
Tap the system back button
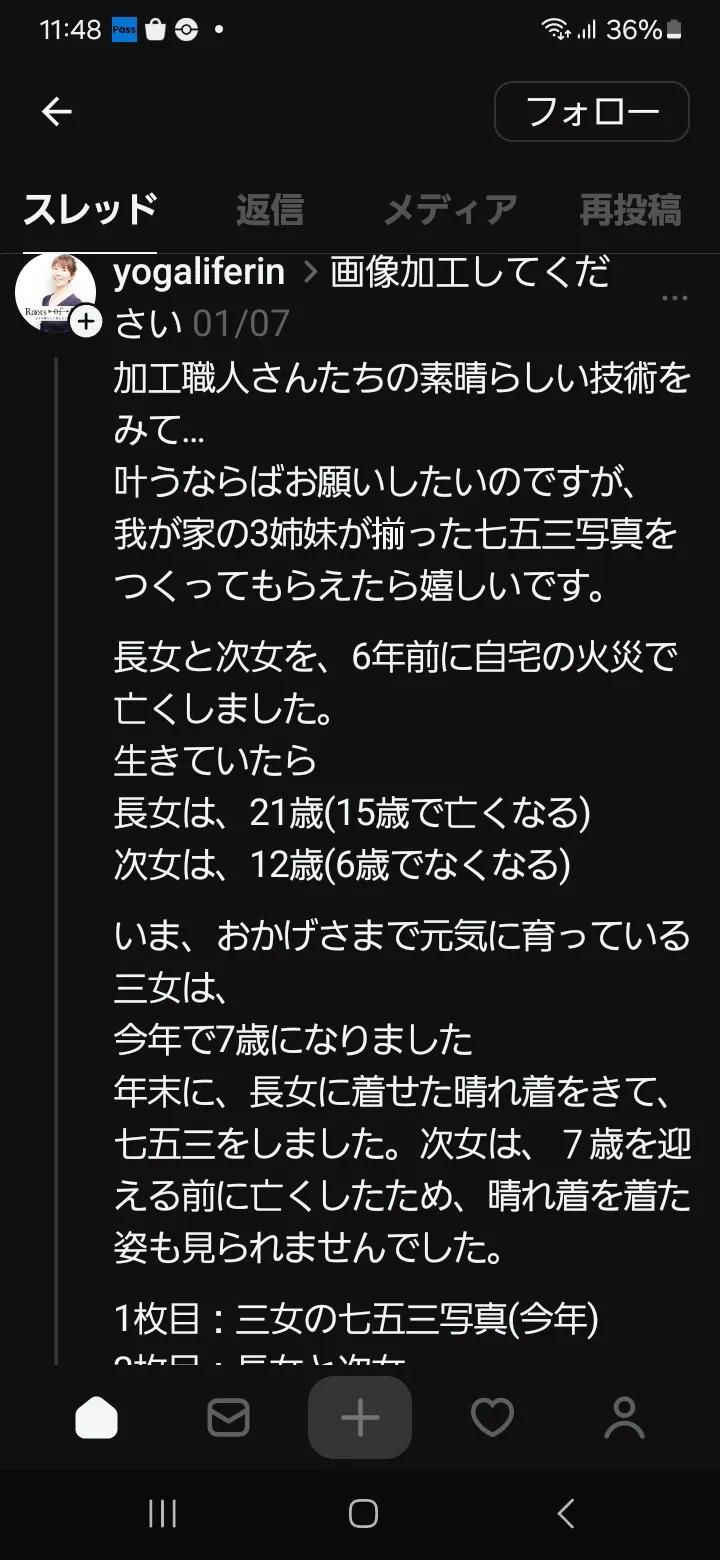[x=565, y=1513]
